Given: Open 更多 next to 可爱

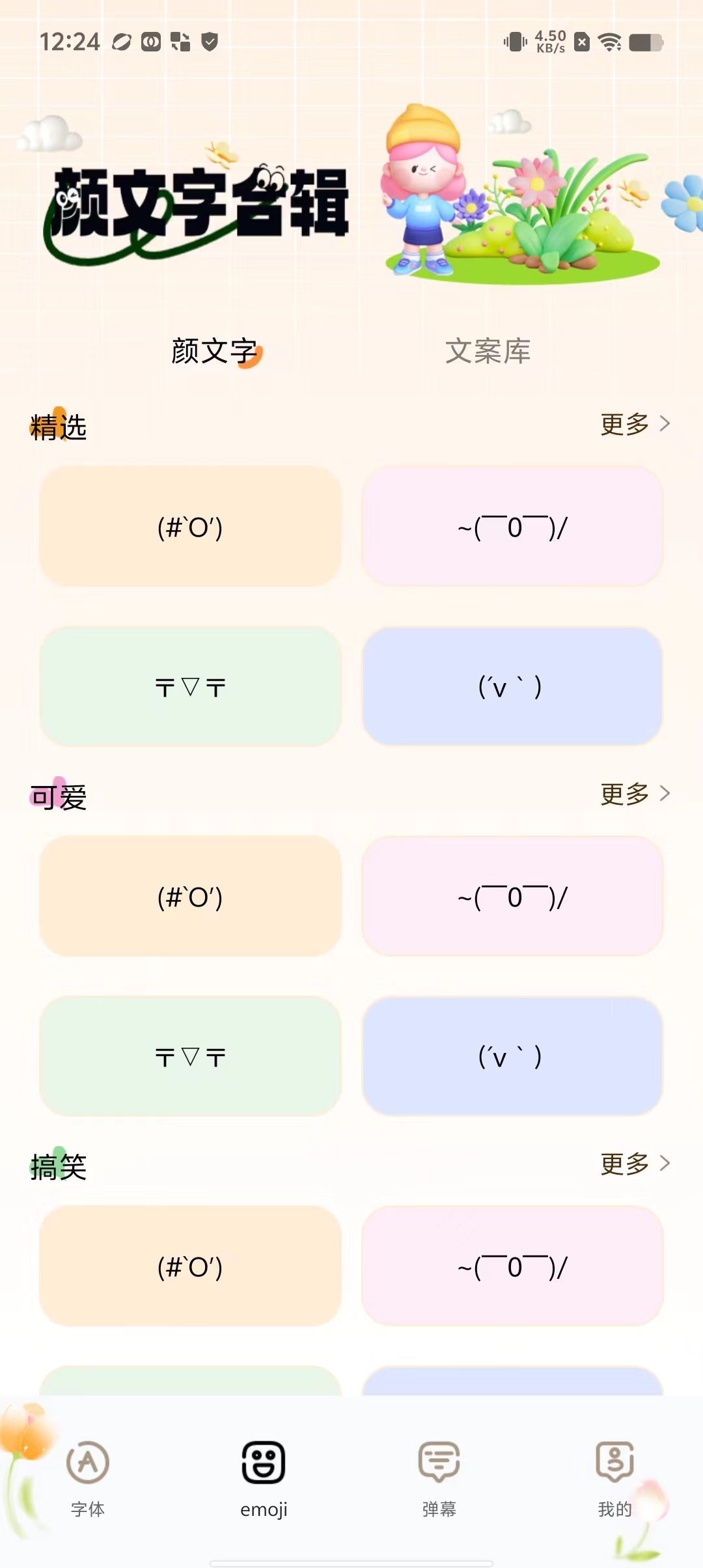Looking at the screenshot, I should [624, 794].
